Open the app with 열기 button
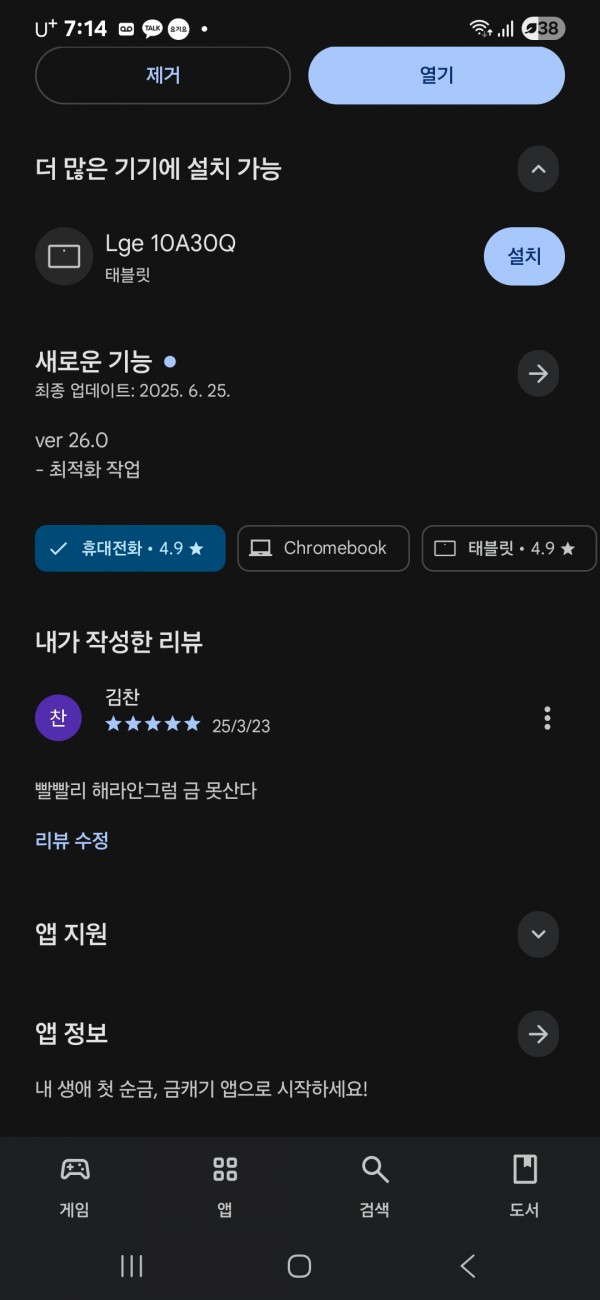 [x=437, y=75]
